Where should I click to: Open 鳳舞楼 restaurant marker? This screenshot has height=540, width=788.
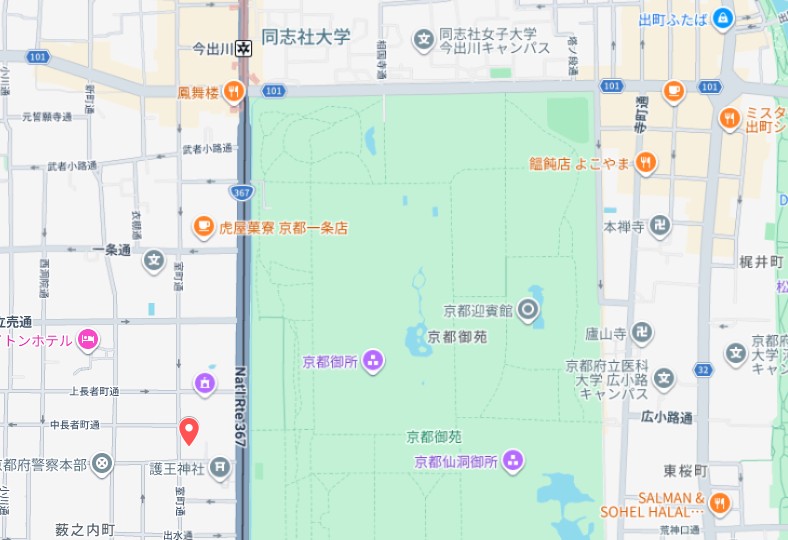pos(233,92)
